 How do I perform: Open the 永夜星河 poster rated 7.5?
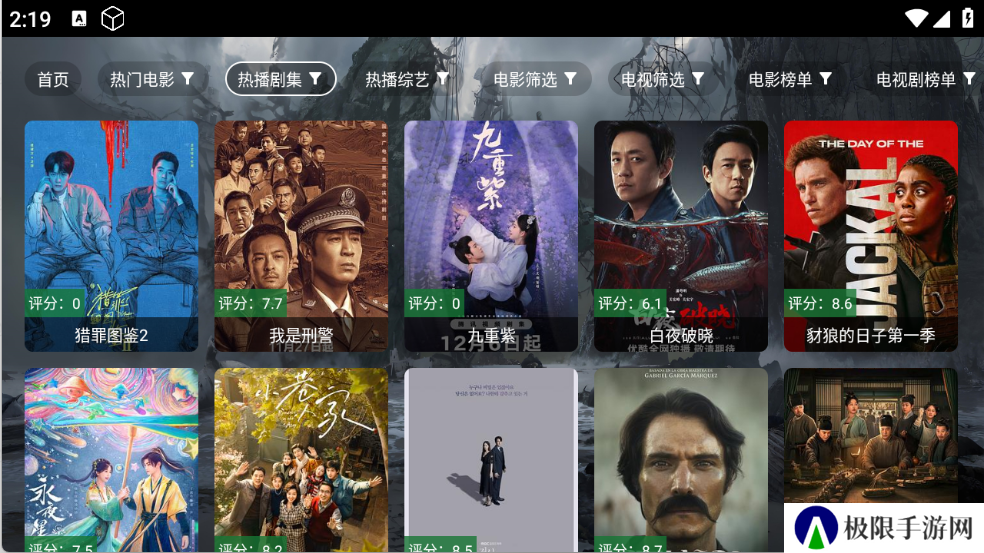coord(111,460)
